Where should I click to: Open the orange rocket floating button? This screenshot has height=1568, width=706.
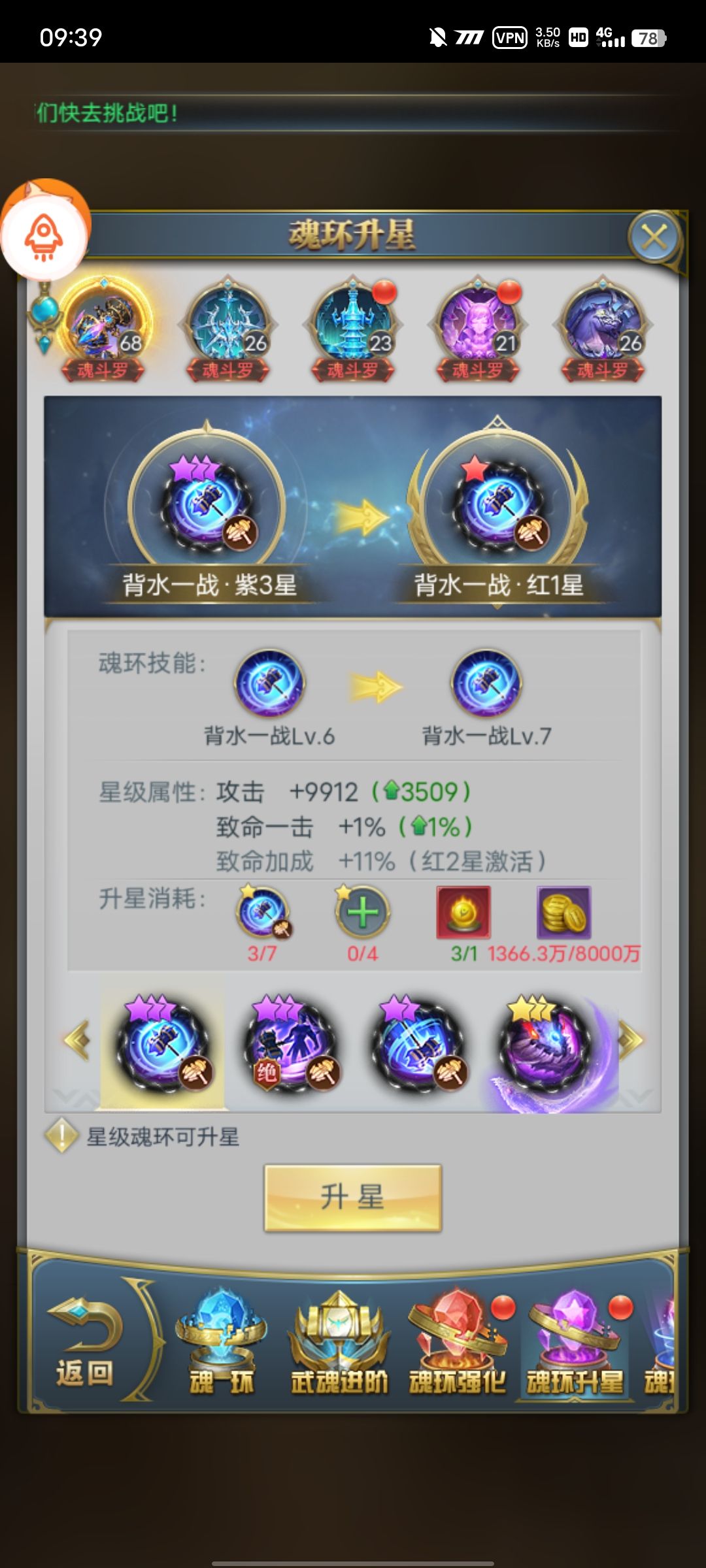pyautogui.click(x=44, y=237)
